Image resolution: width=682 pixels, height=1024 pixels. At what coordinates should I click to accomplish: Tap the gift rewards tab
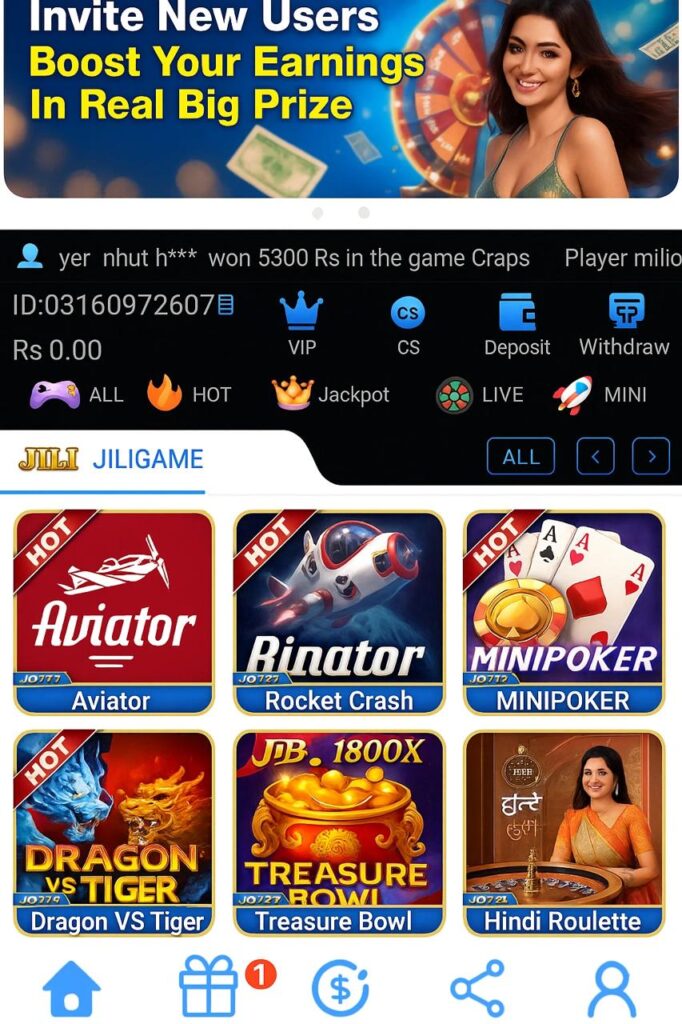208,988
